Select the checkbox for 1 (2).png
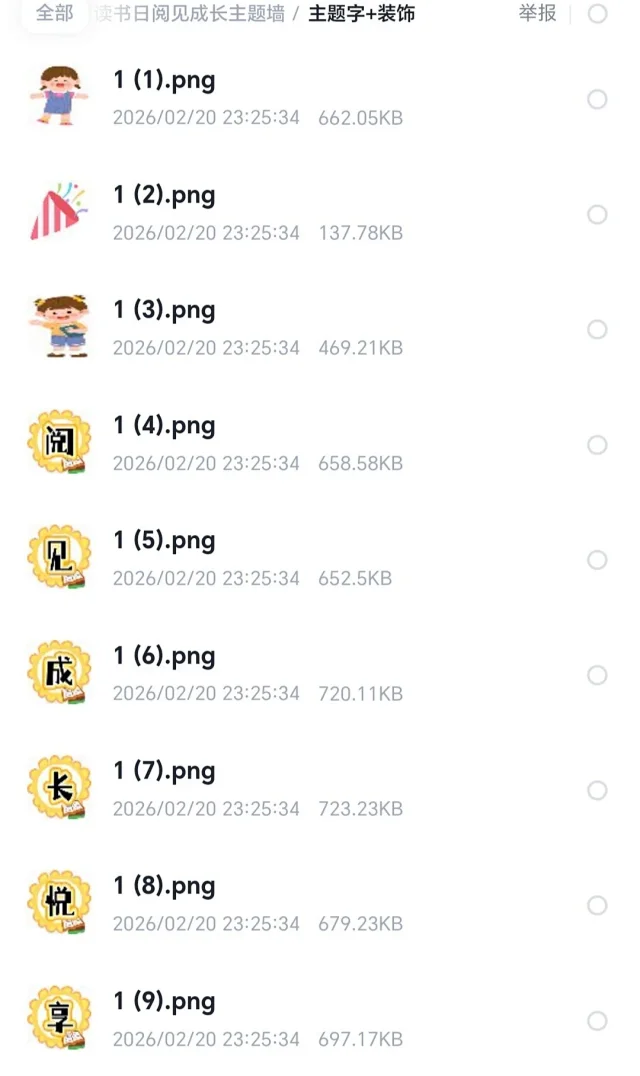This screenshot has width=640, height=1076. pyautogui.click(x=597, y=215)
